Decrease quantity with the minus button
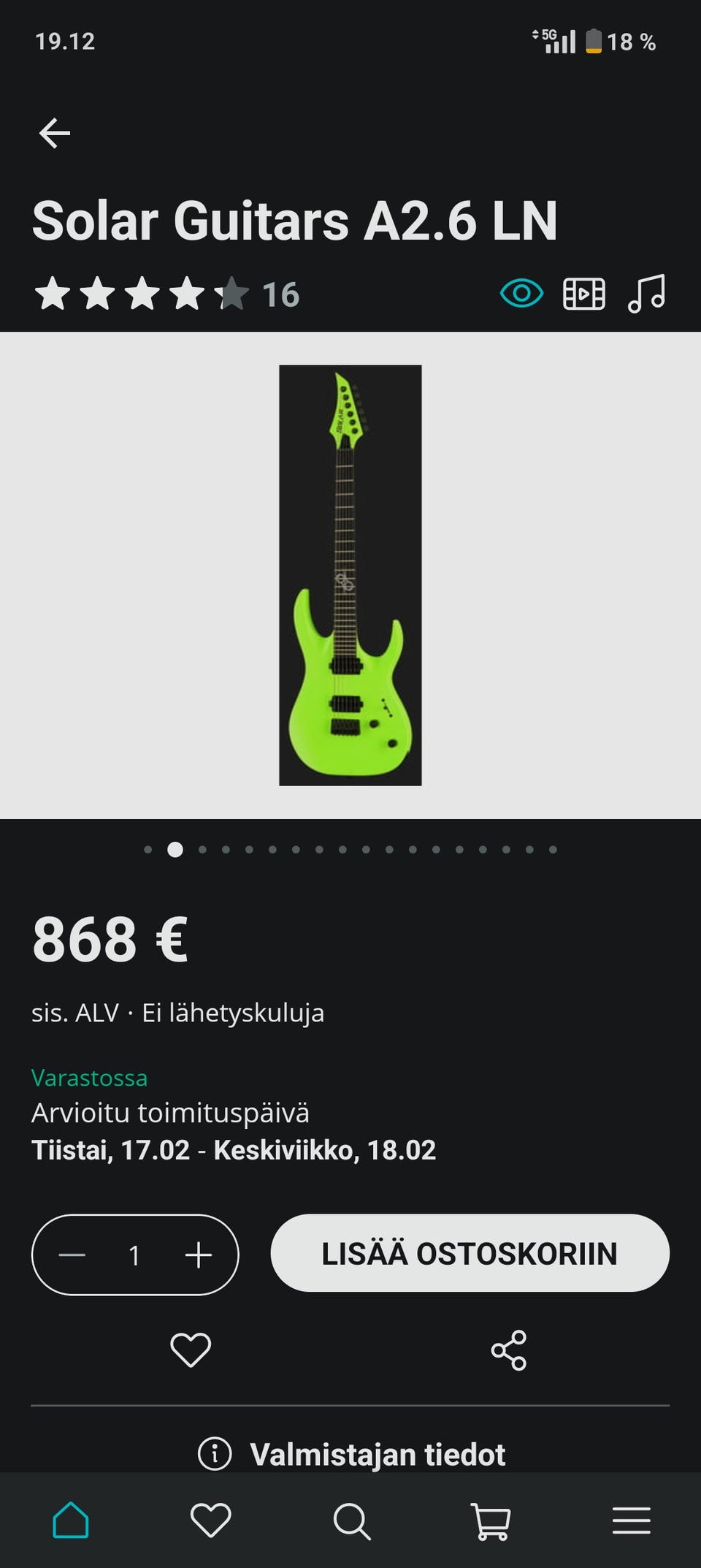This screenshot has height=1568, width=701. pyautogui.click(x=72, y=1255)
